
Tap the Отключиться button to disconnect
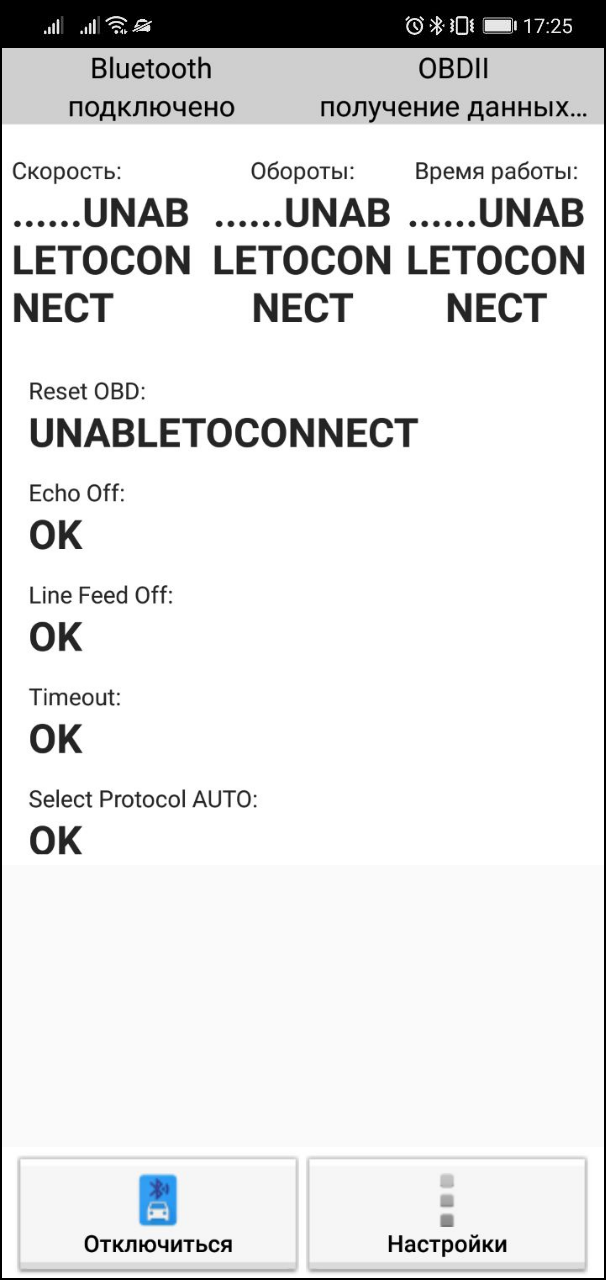click(158, 1213)
